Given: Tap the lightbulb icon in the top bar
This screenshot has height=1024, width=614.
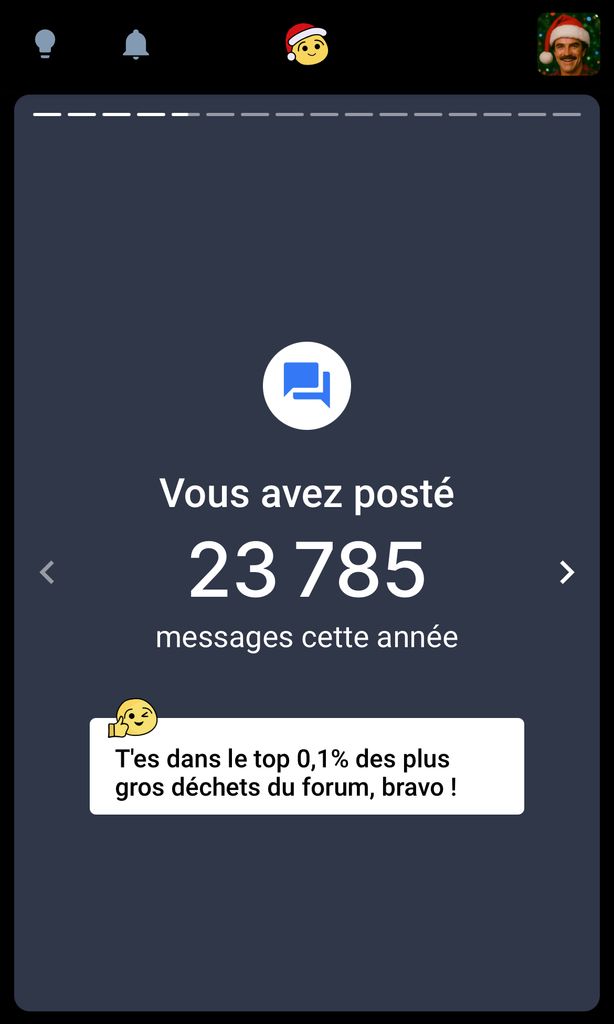Looking at the screenshot, I should [45, 44].
